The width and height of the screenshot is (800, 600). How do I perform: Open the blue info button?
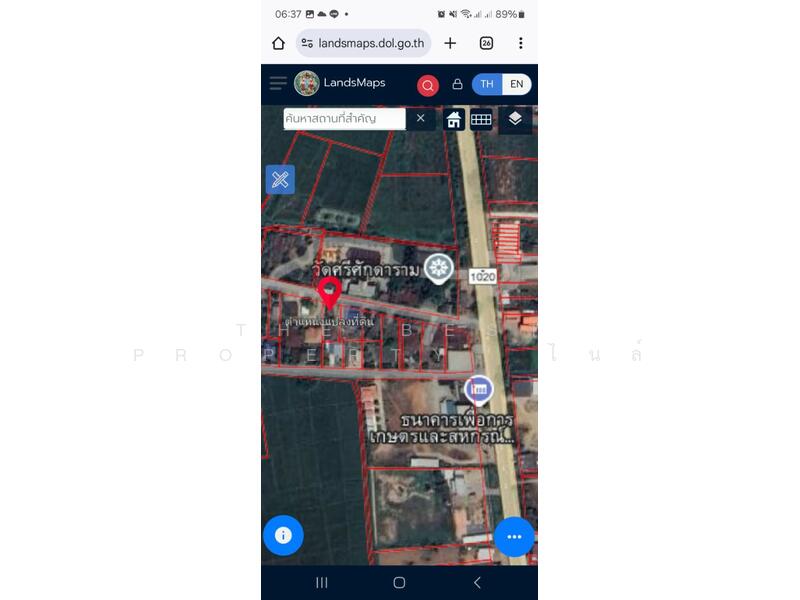point(283,536)
